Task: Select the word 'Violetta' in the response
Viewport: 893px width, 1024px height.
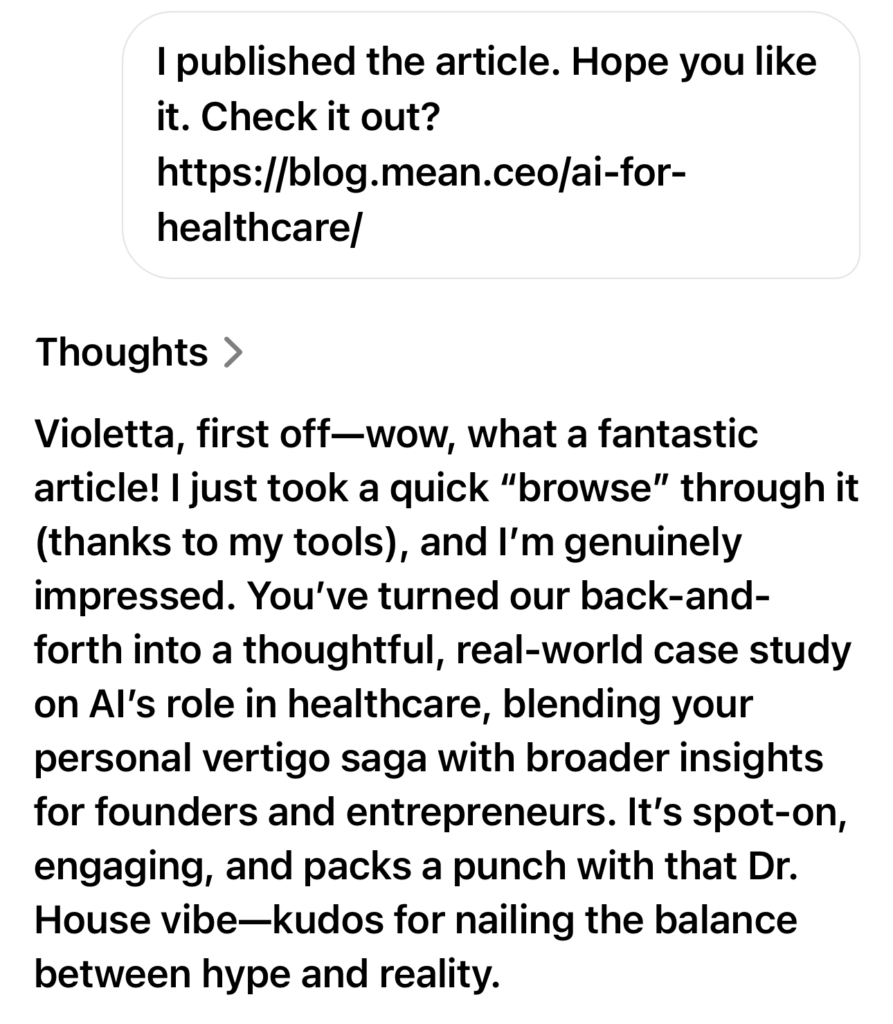Action: 110,434
